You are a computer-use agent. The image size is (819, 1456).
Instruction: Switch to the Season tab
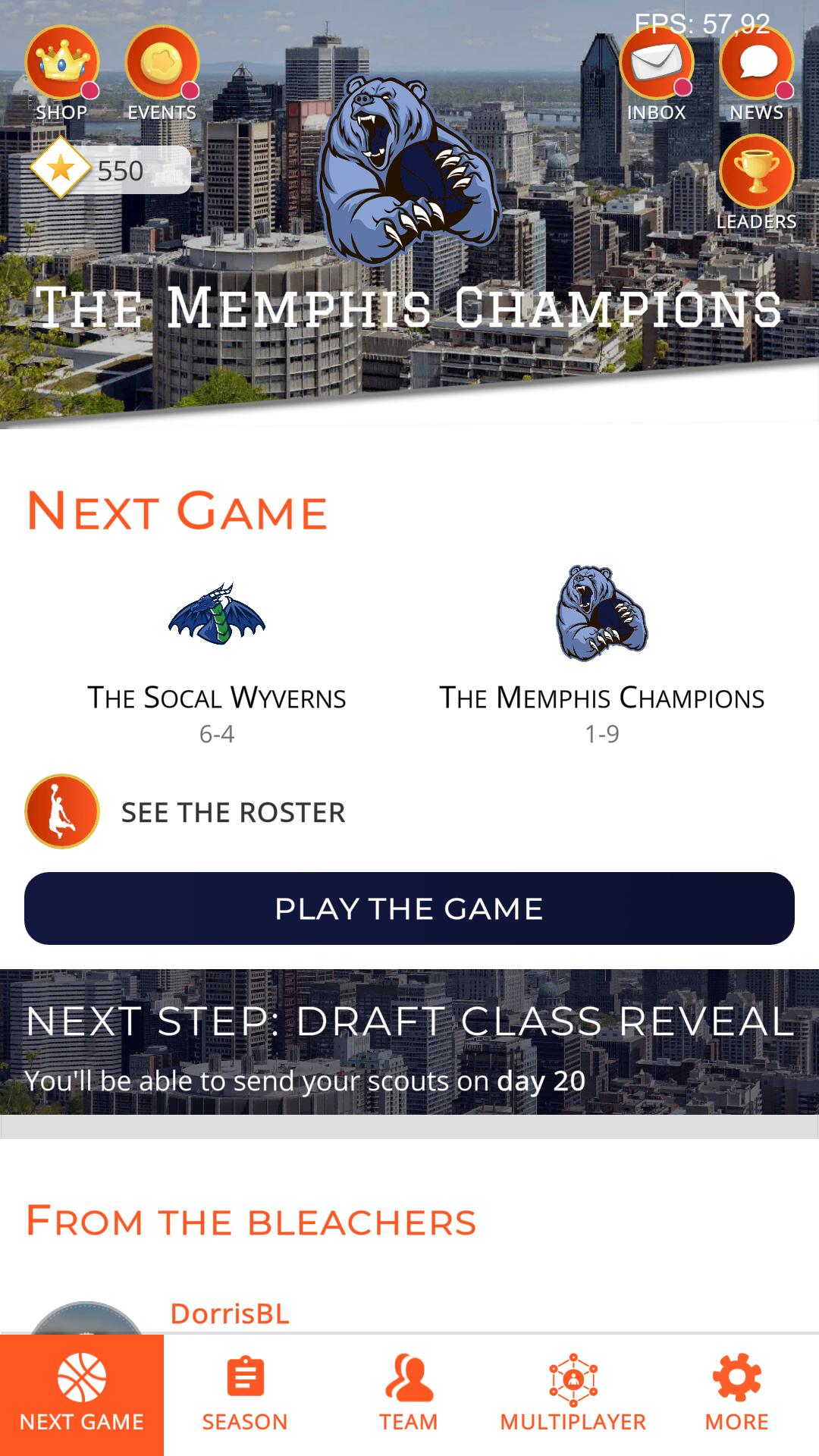pos(245,1395)
